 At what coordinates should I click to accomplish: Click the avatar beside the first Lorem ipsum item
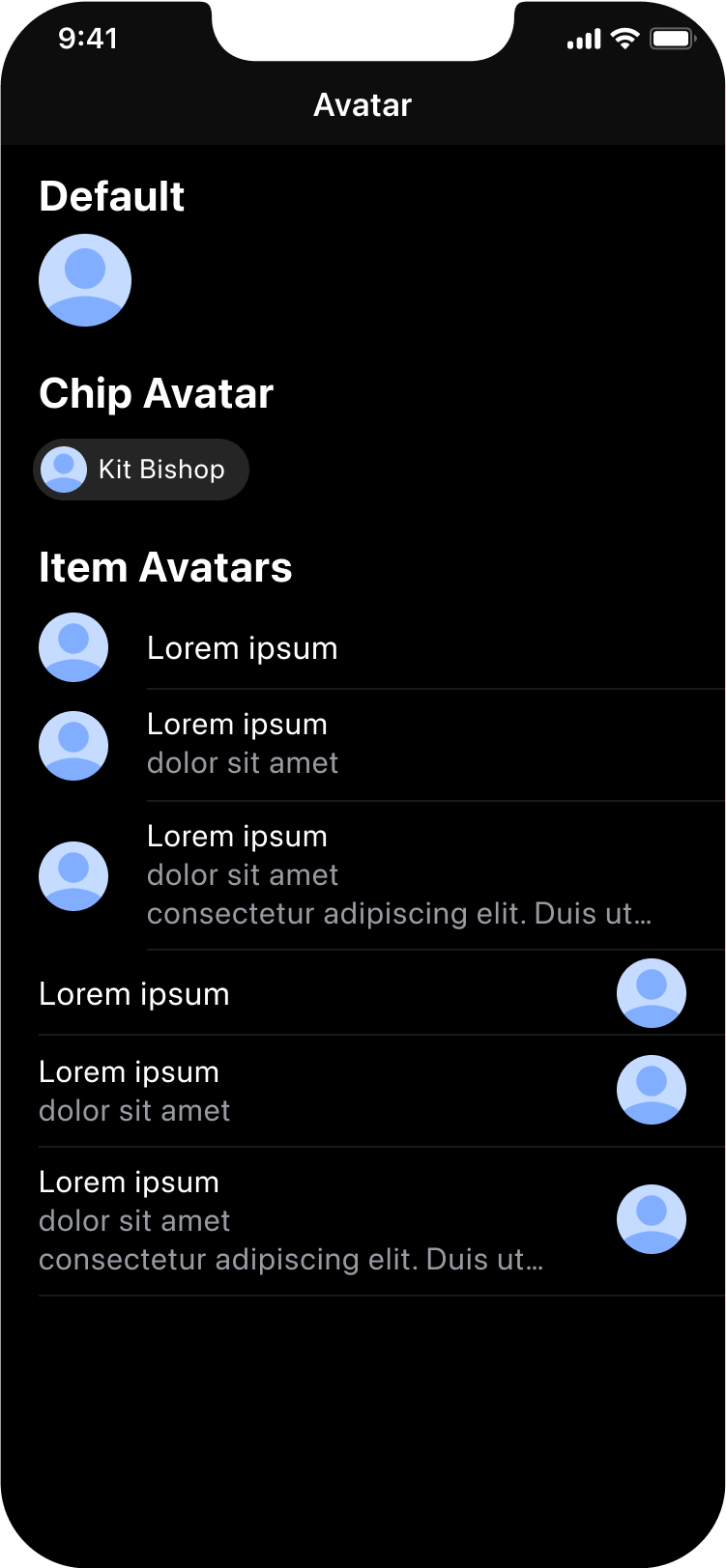73,646
